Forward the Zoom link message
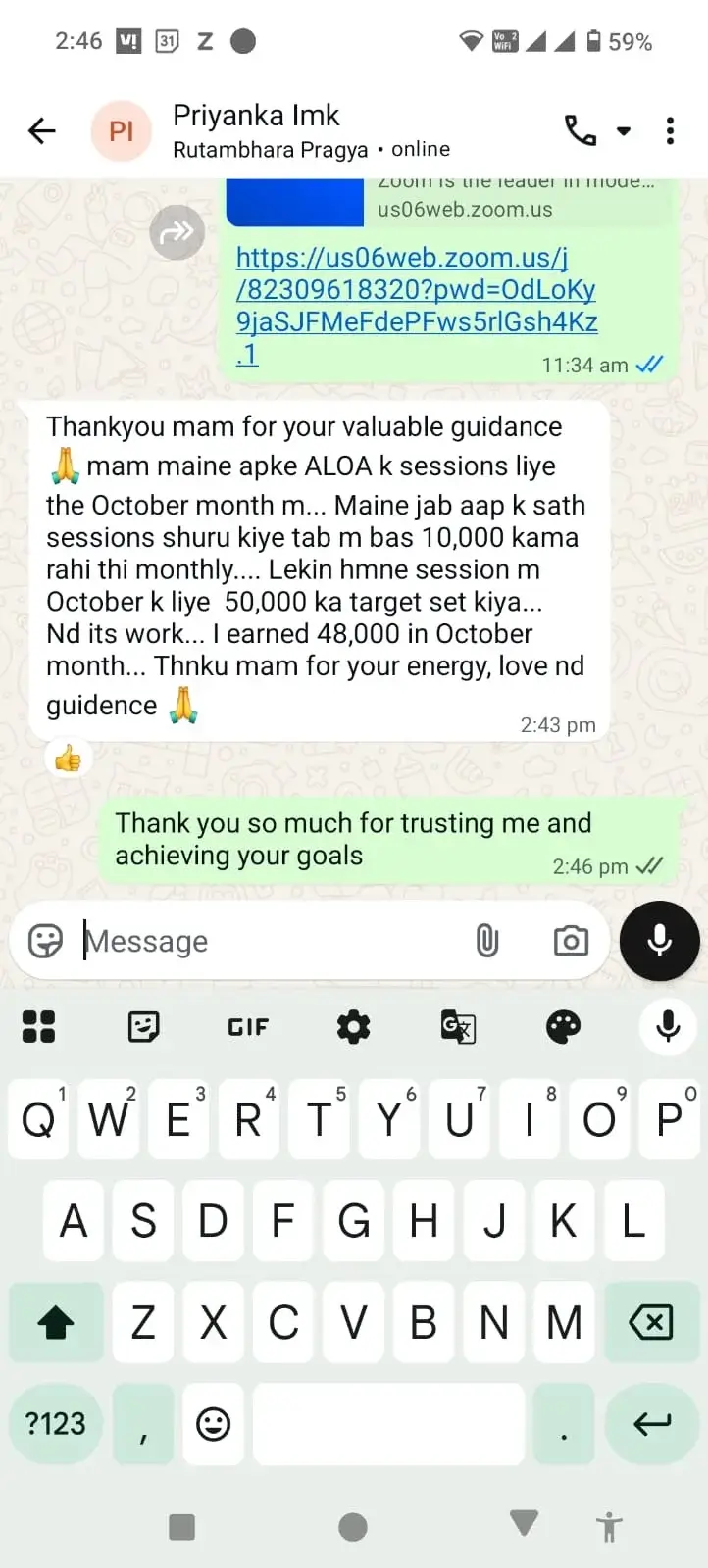 177,233
